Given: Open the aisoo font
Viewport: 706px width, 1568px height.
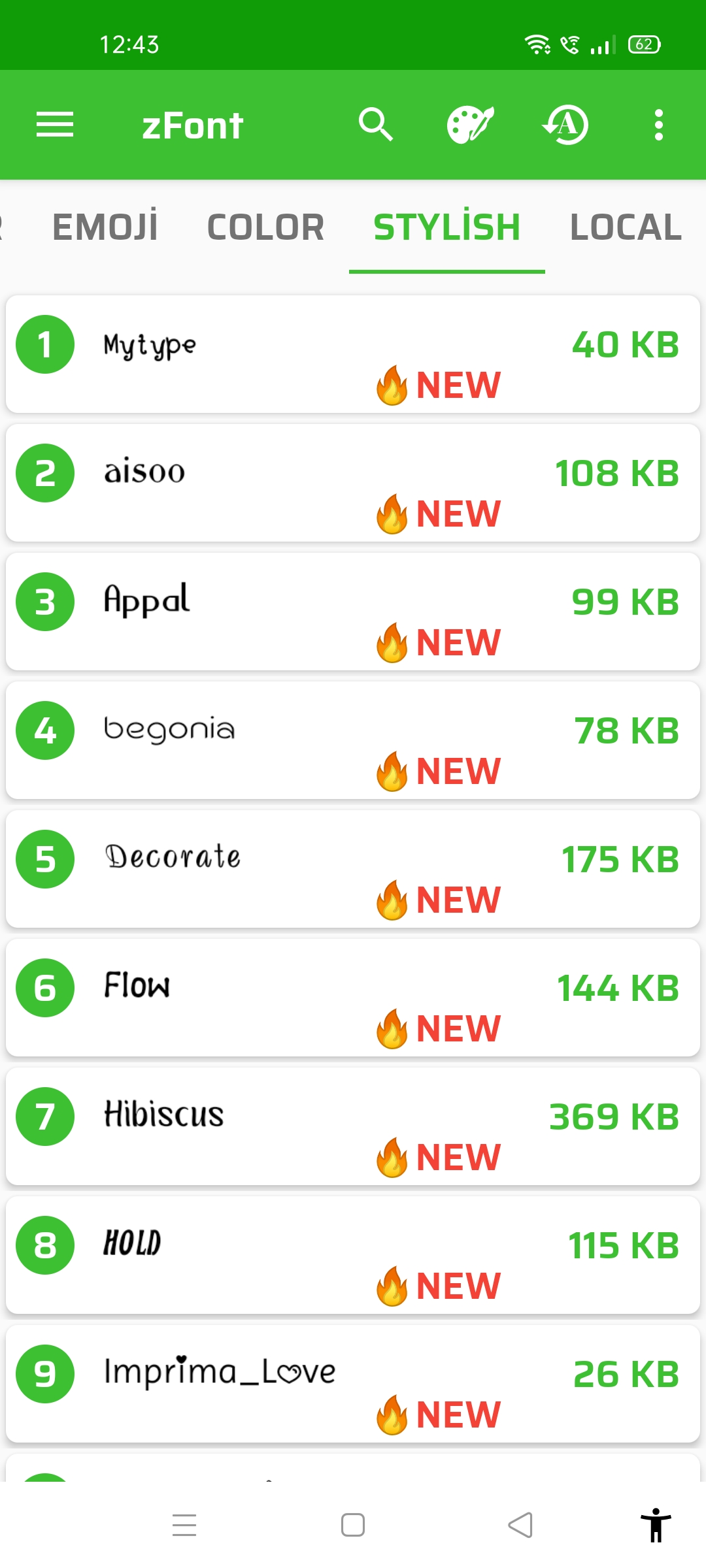Looking at the screenshot, I should [x=353, y=483].
